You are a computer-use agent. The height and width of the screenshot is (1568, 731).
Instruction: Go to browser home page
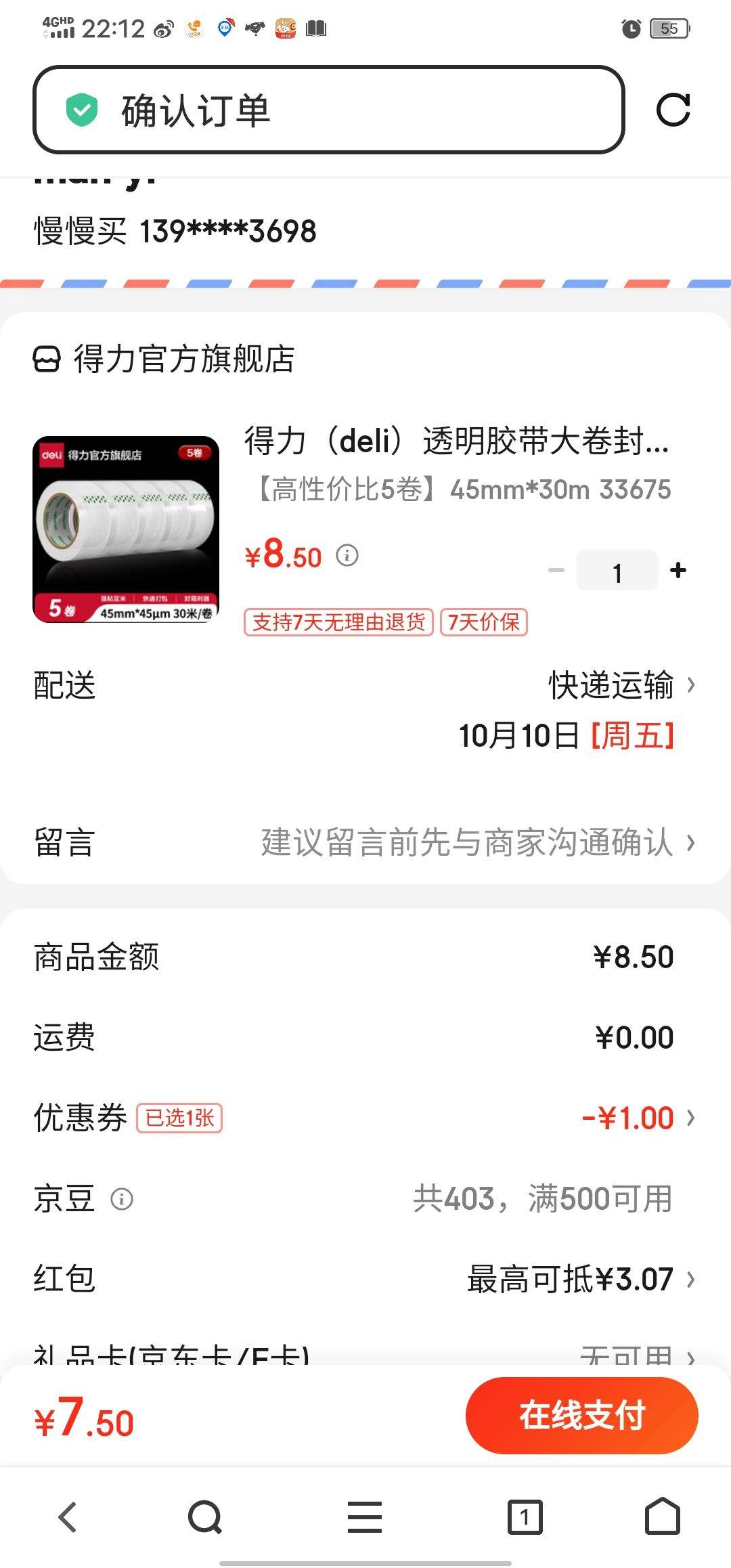tap(662, 1517)
